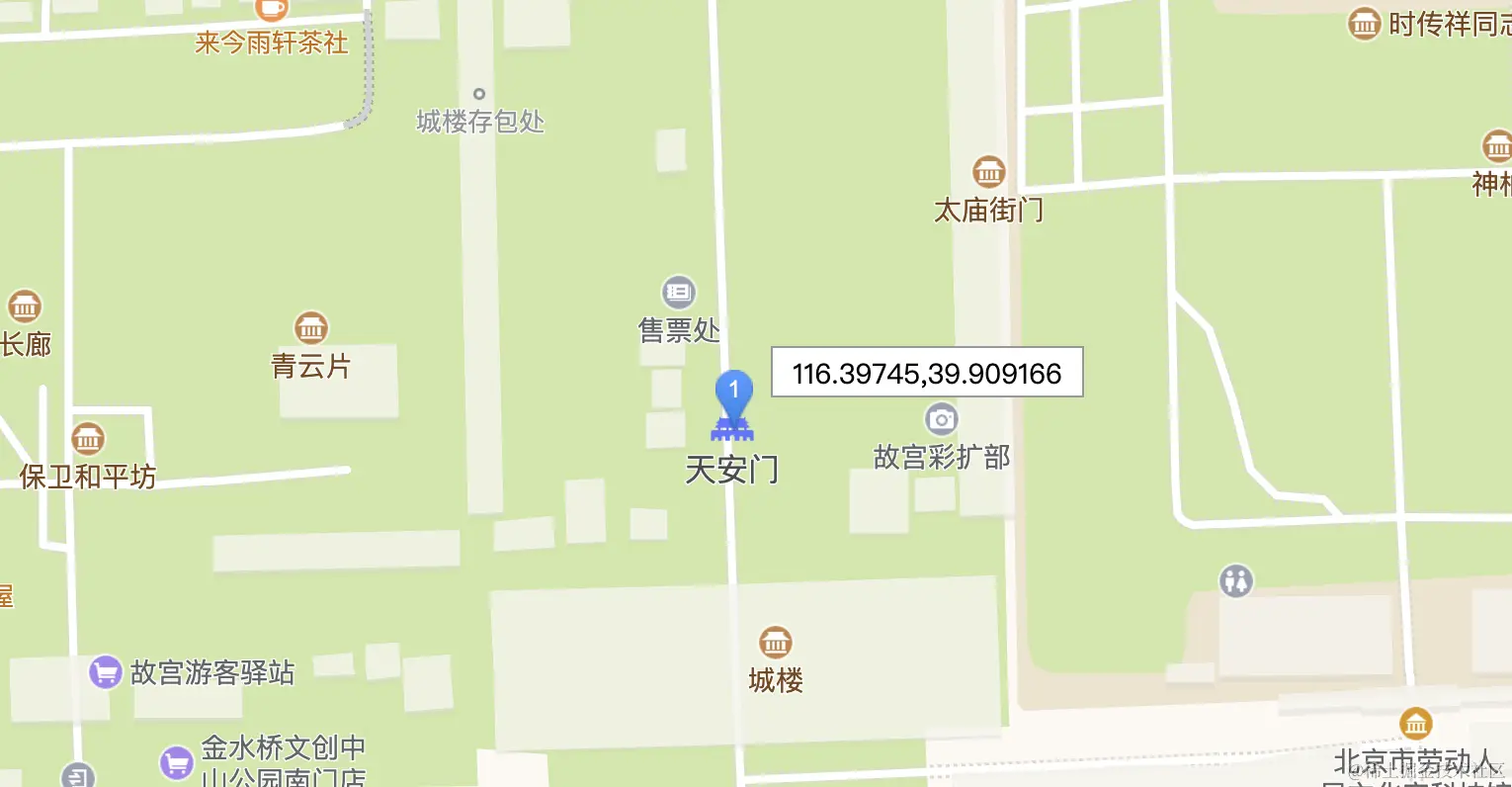This screenshot has height=787, width=1512.
Task: Open the 保卫和平坊 landmark POI
Action: tap(88, 438)
